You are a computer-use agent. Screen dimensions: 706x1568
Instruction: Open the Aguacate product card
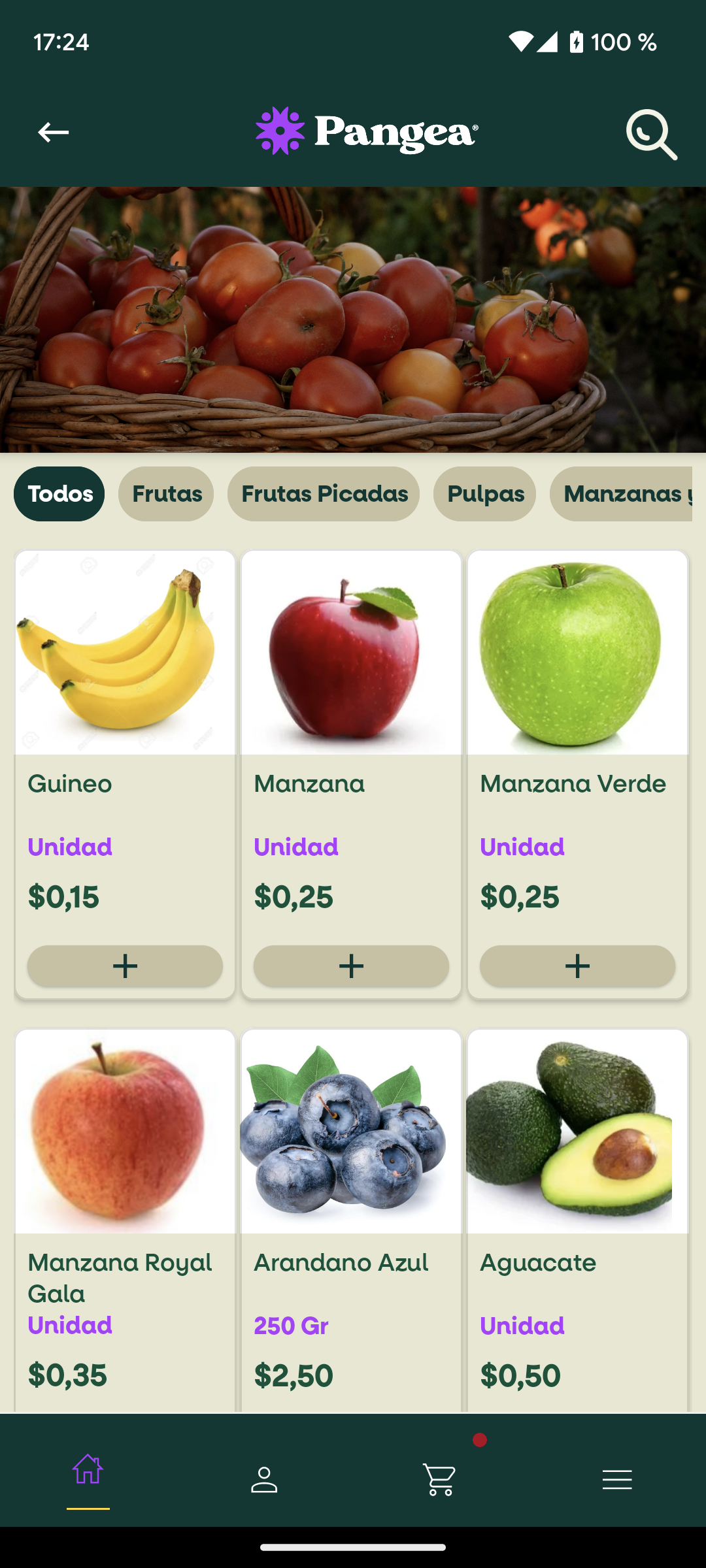pyautogui.click(x=577, y=1132)
